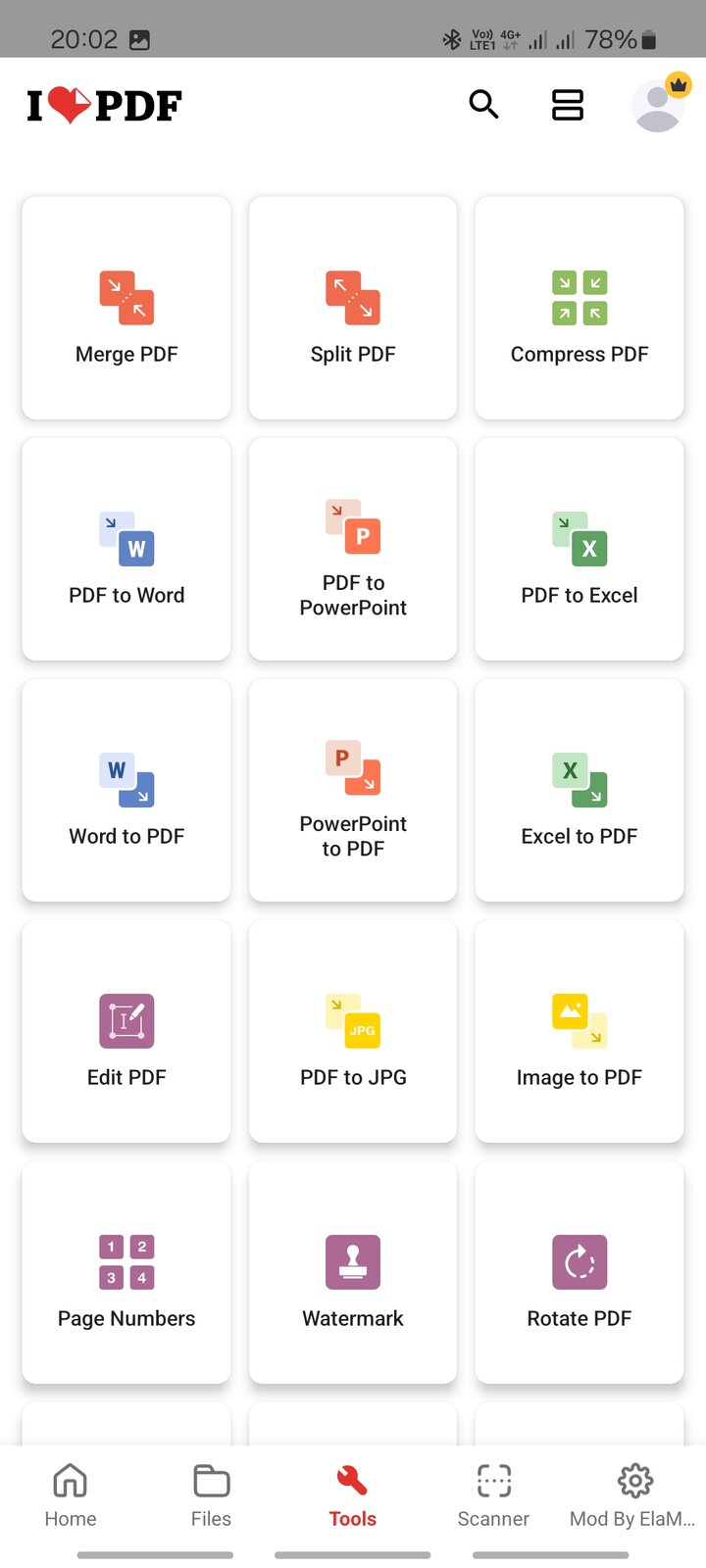Select the Split PDF tool

pos(353,308)
